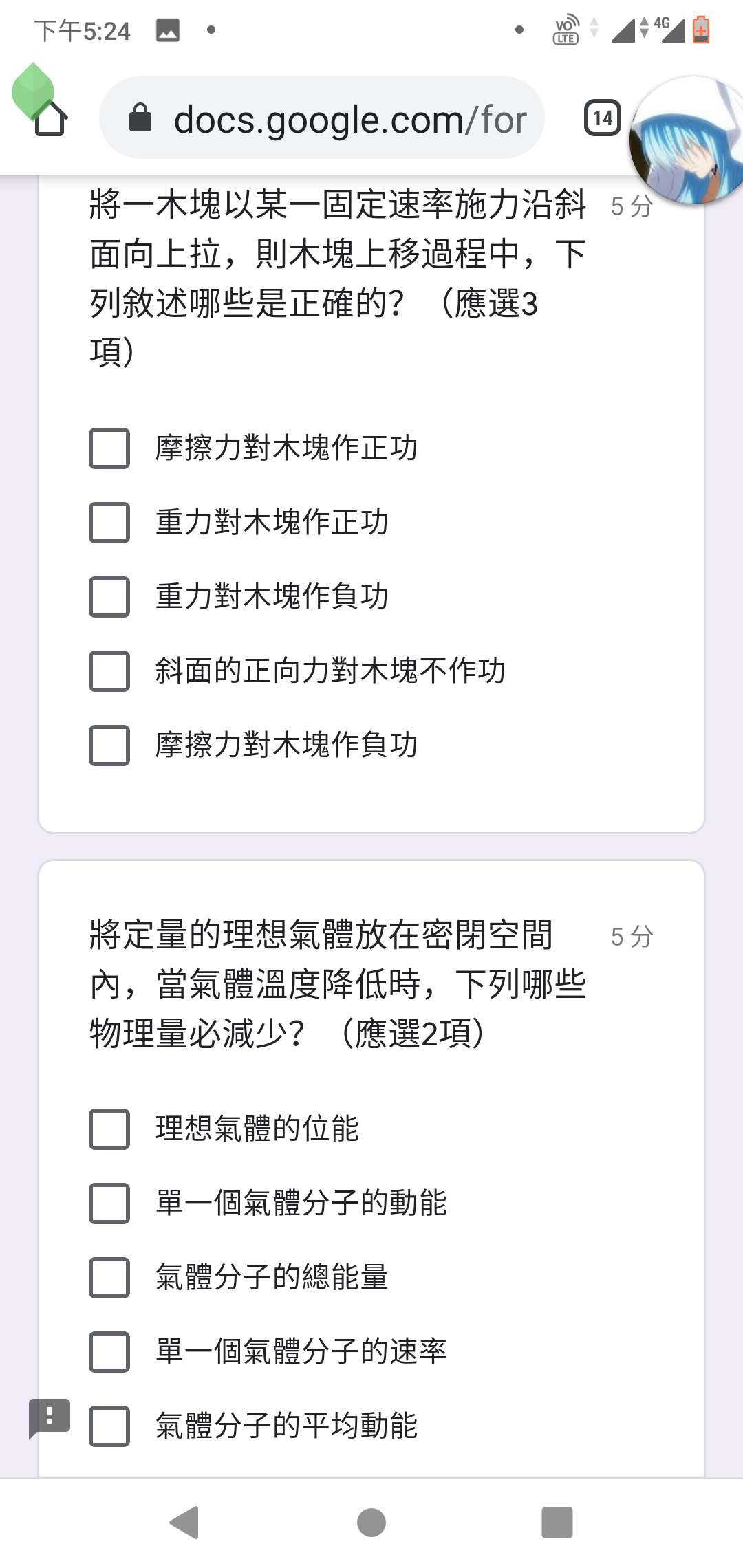This screenshot has width=743, height=1568.
Task: Open the tab switcher showing 14
Action: pos(602,118)
